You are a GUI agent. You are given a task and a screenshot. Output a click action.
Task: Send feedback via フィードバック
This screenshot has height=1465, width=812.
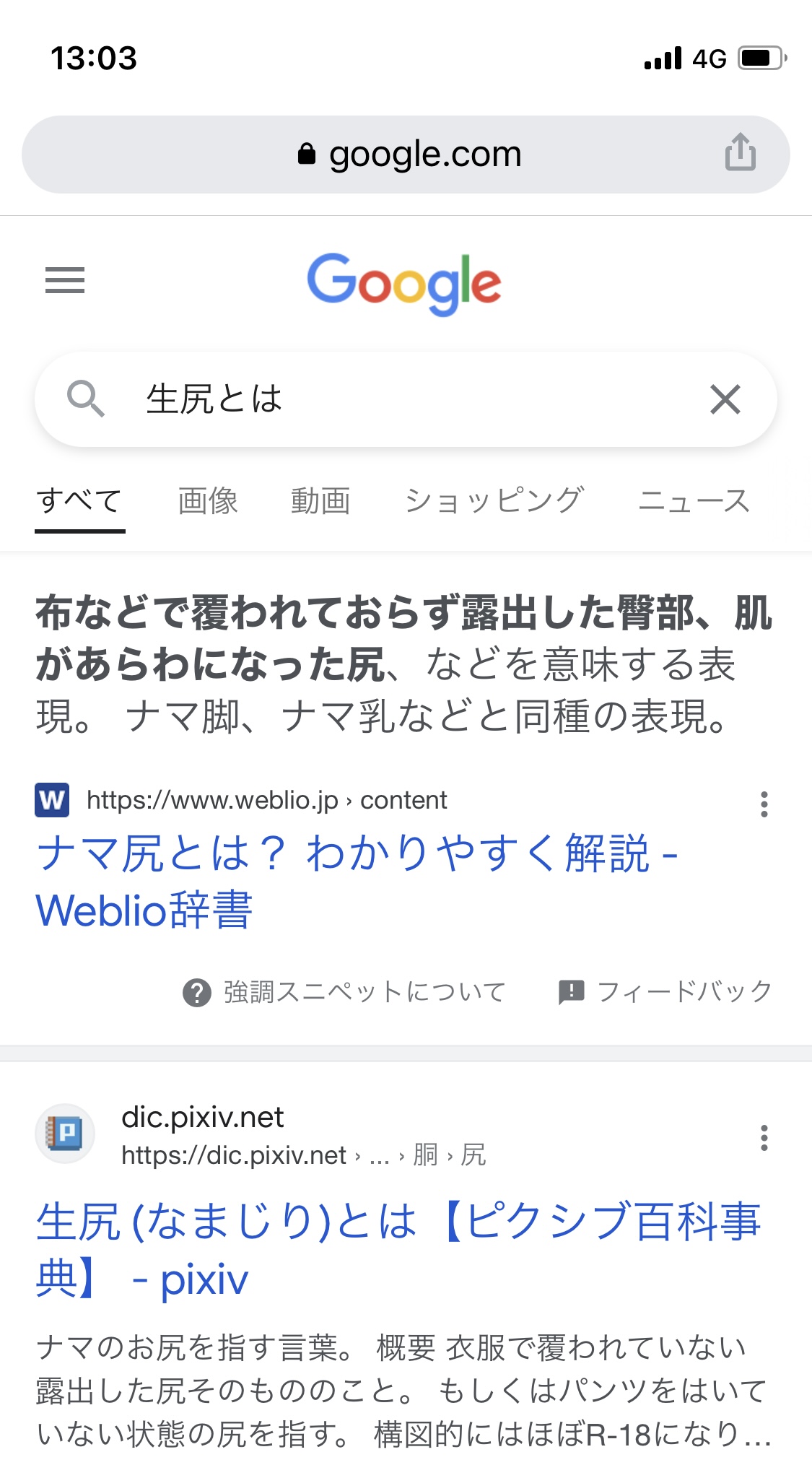665,992
